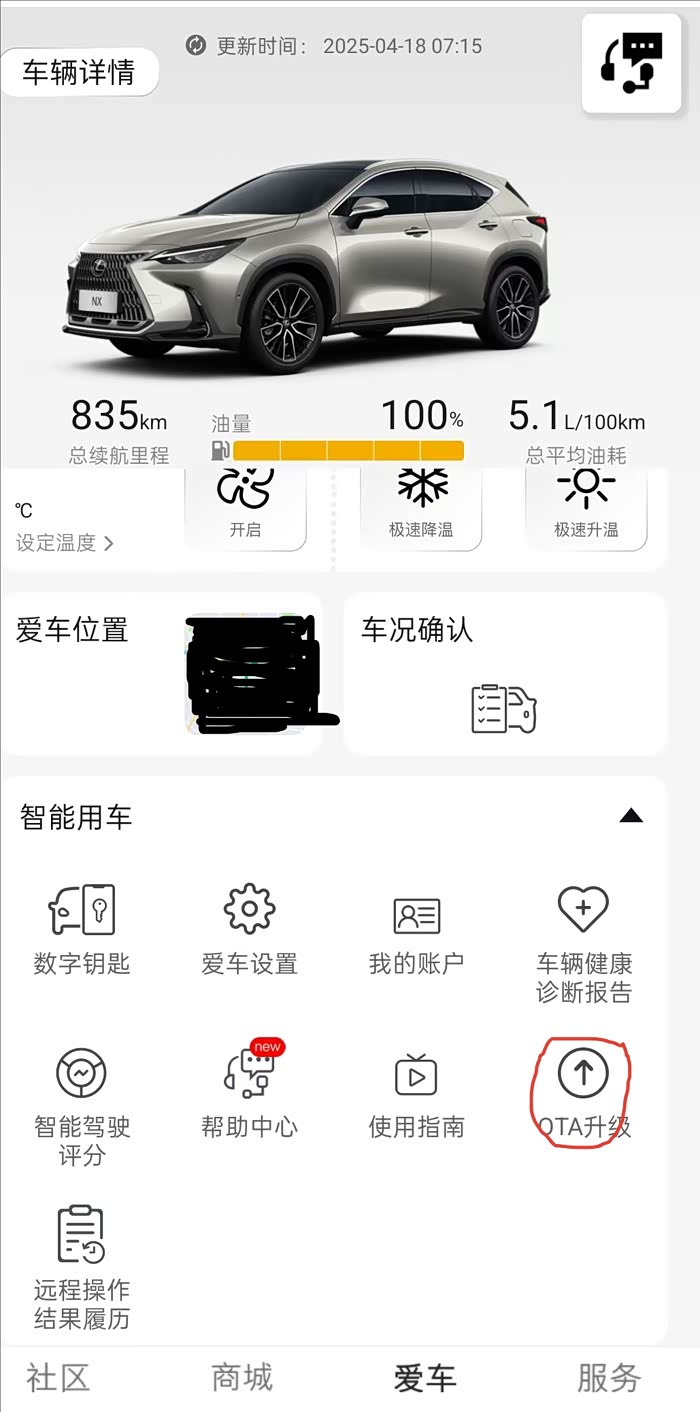Image resolution: width=700 pixels, height=1412 pixels.
Task: Switch to the 商城 tab
Action: (x=242, y=1377)
